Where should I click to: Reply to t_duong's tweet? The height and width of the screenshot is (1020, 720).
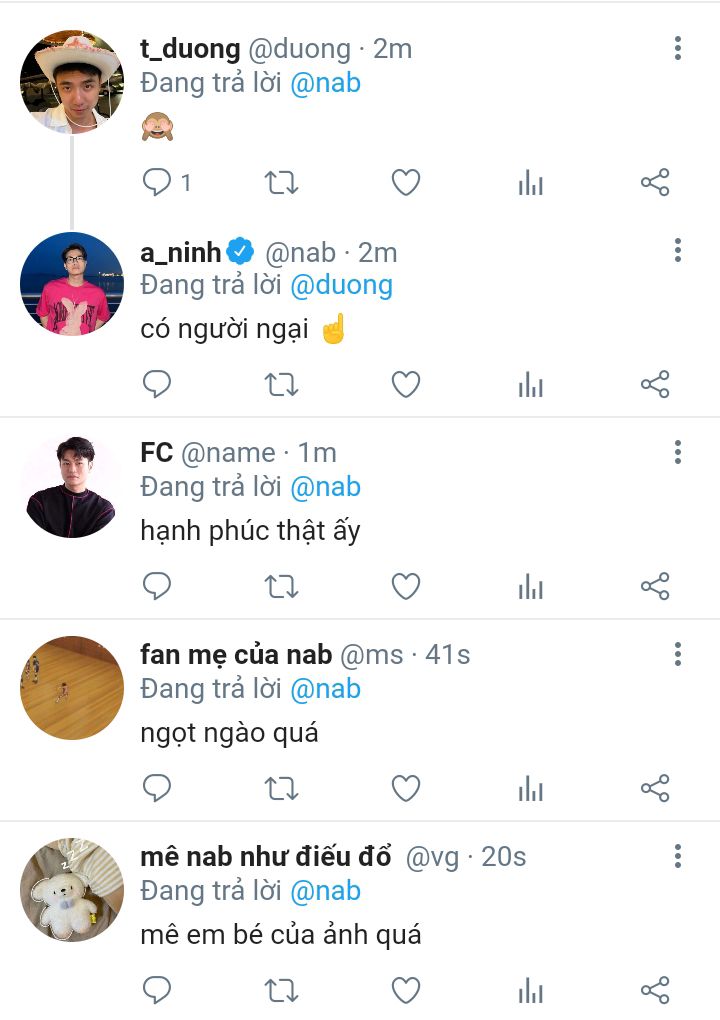pos(157,182)
